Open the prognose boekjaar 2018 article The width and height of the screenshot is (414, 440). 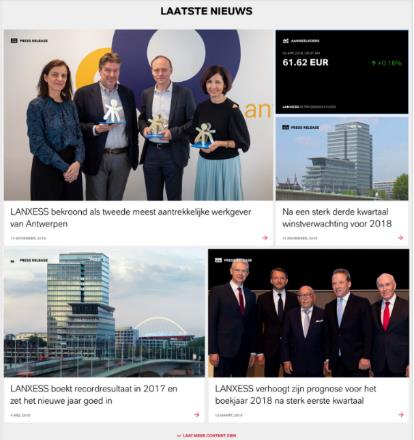tap(296, 395)
